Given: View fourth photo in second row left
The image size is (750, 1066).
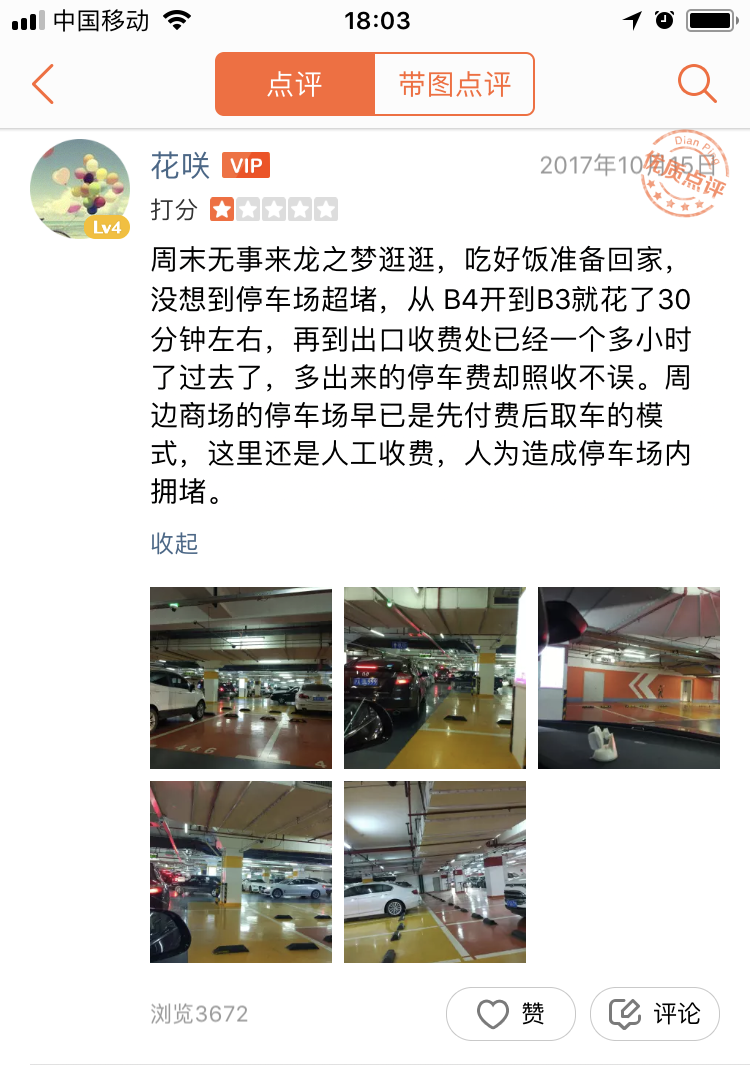Looking at the screenshot, I should 241,872.
